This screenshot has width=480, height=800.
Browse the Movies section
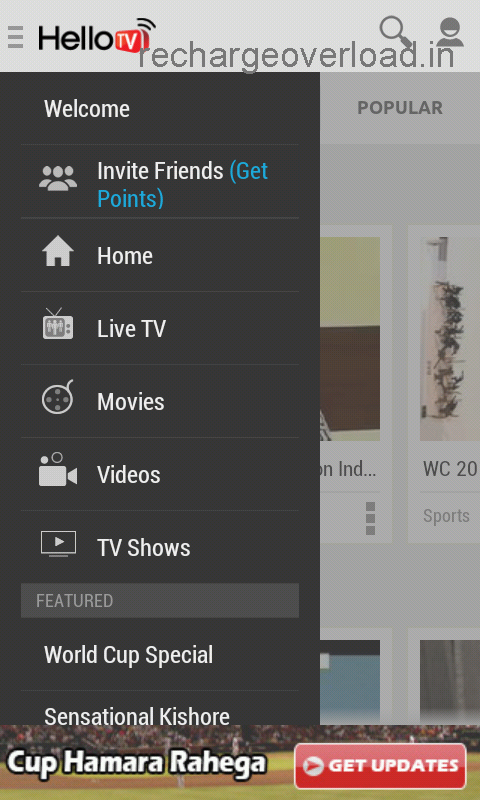160,401
